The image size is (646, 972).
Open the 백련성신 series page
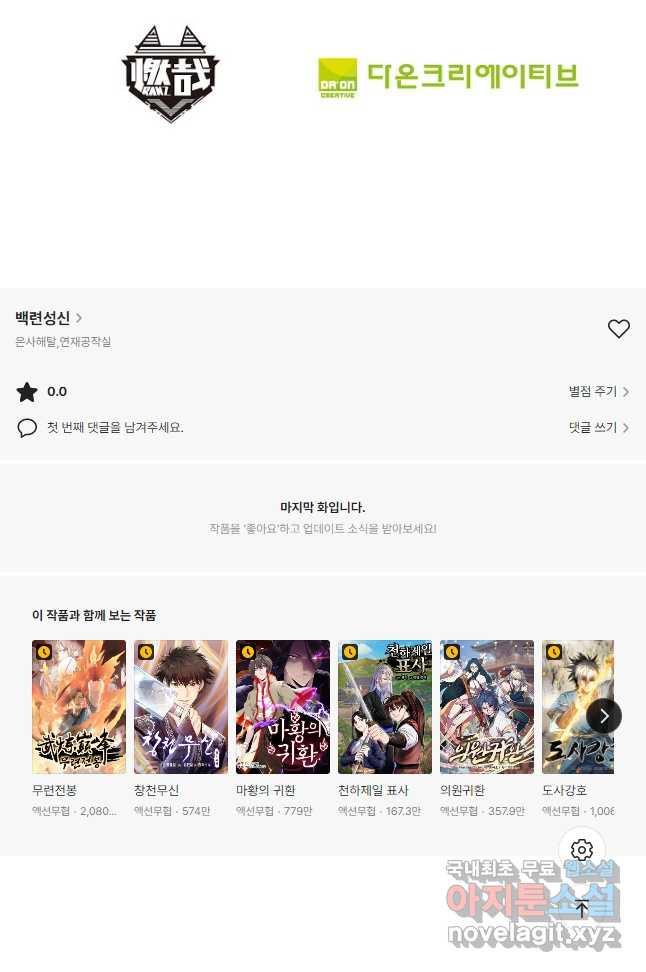[x=48, y=319]
